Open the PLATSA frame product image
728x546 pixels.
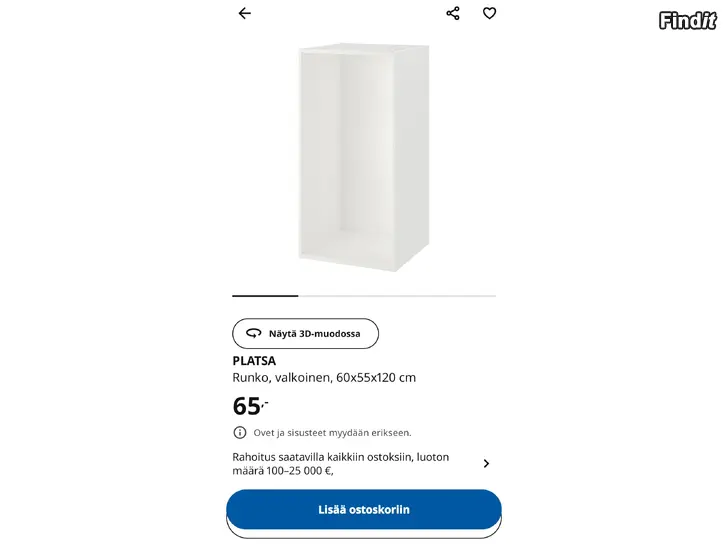[x=363, y=158]
